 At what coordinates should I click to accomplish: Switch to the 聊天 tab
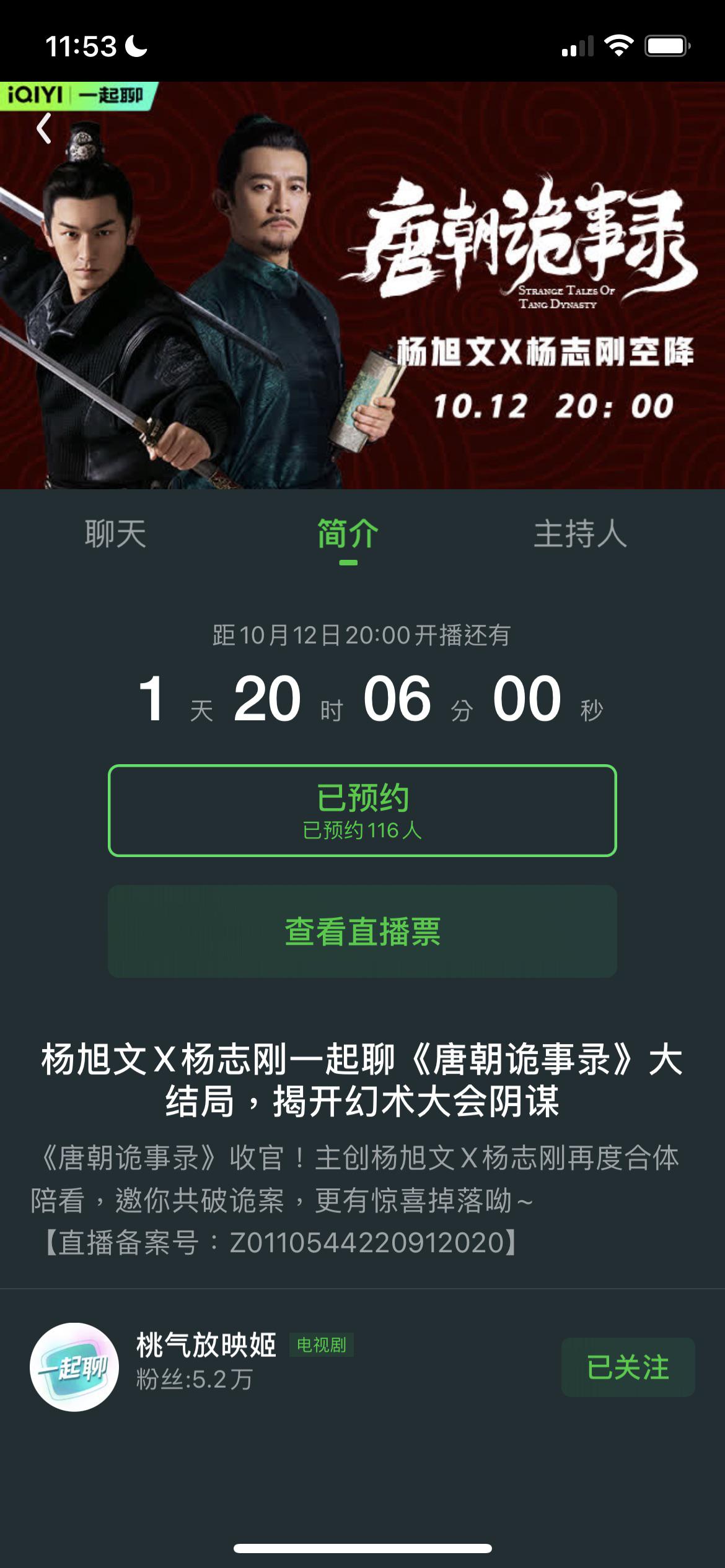tap(115, 534)
